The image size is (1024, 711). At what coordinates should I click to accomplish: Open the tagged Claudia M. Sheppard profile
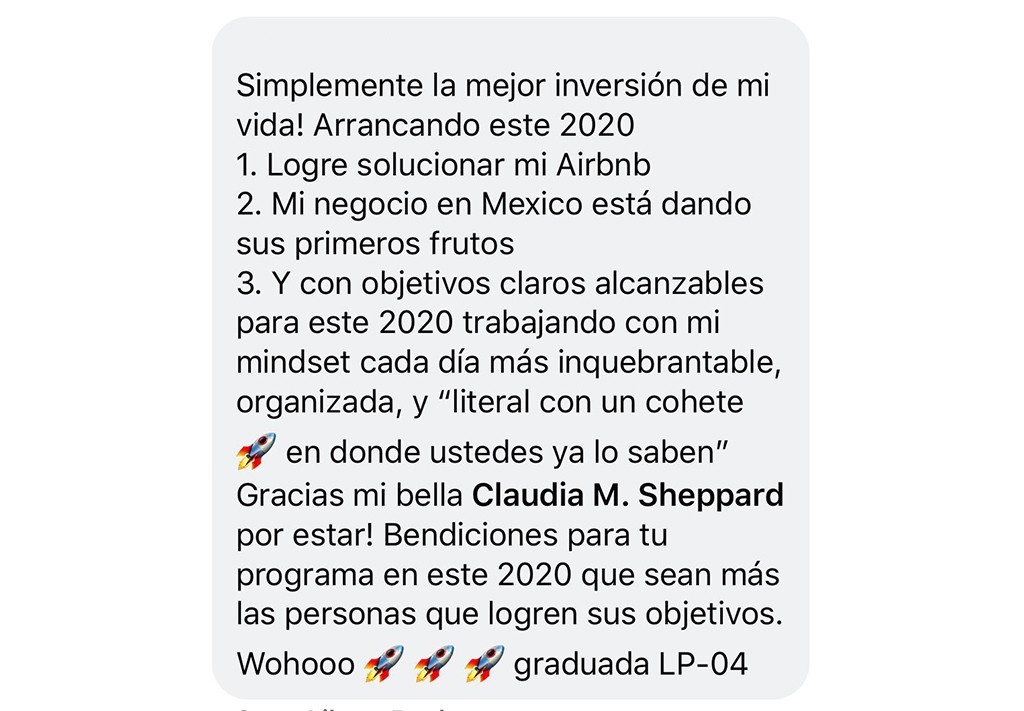pyautogui.click(x=627, y=495)
